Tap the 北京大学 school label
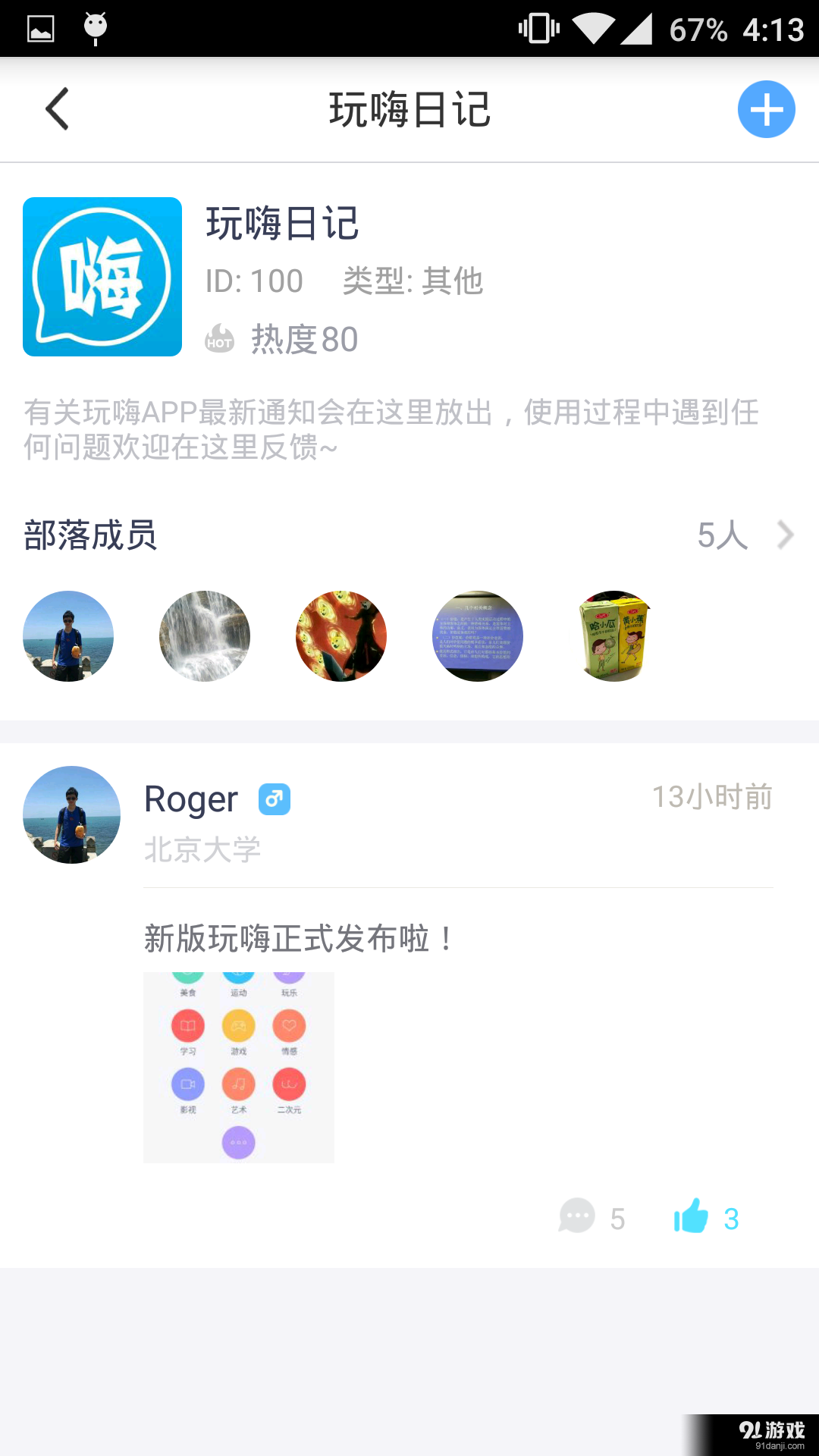819x1456 pixels. (x=202, y=849)
